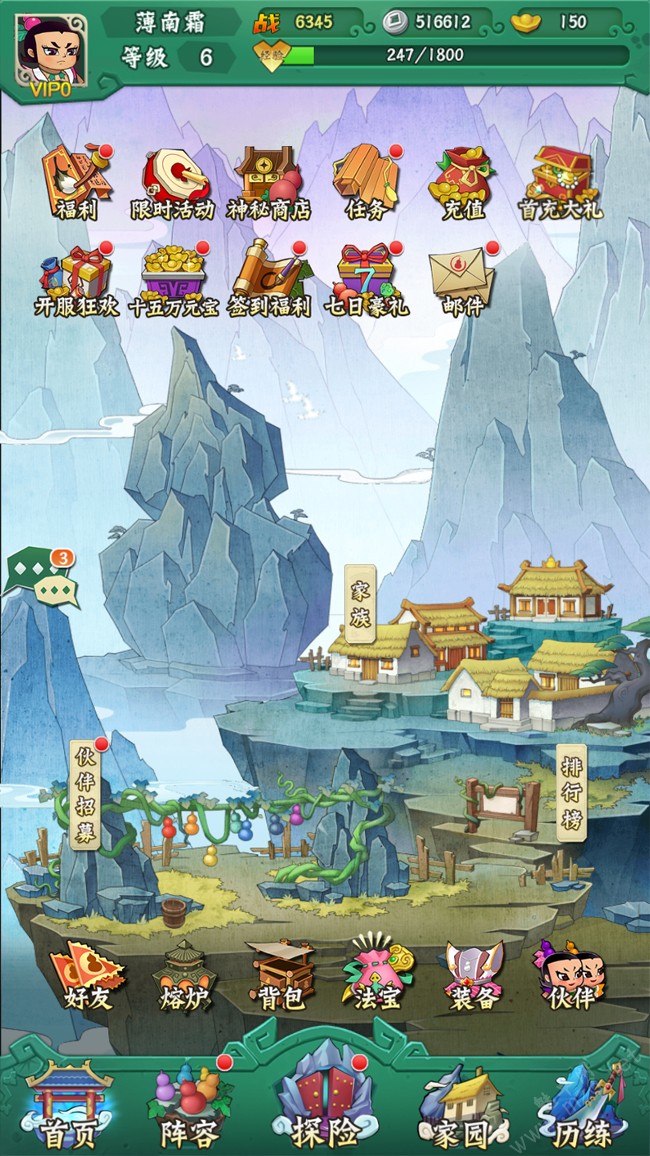Switch to the 阵容 lineup tab
This screenshot has height=1156, width=650.
[x=188, y=1106]
